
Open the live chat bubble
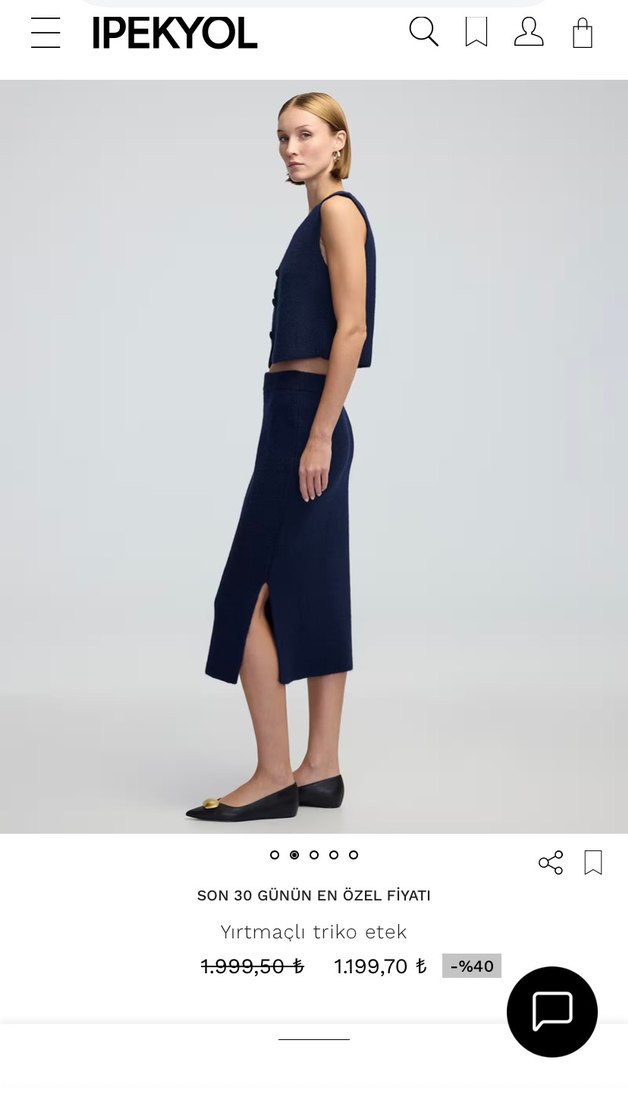click(x=552, y=1011)
